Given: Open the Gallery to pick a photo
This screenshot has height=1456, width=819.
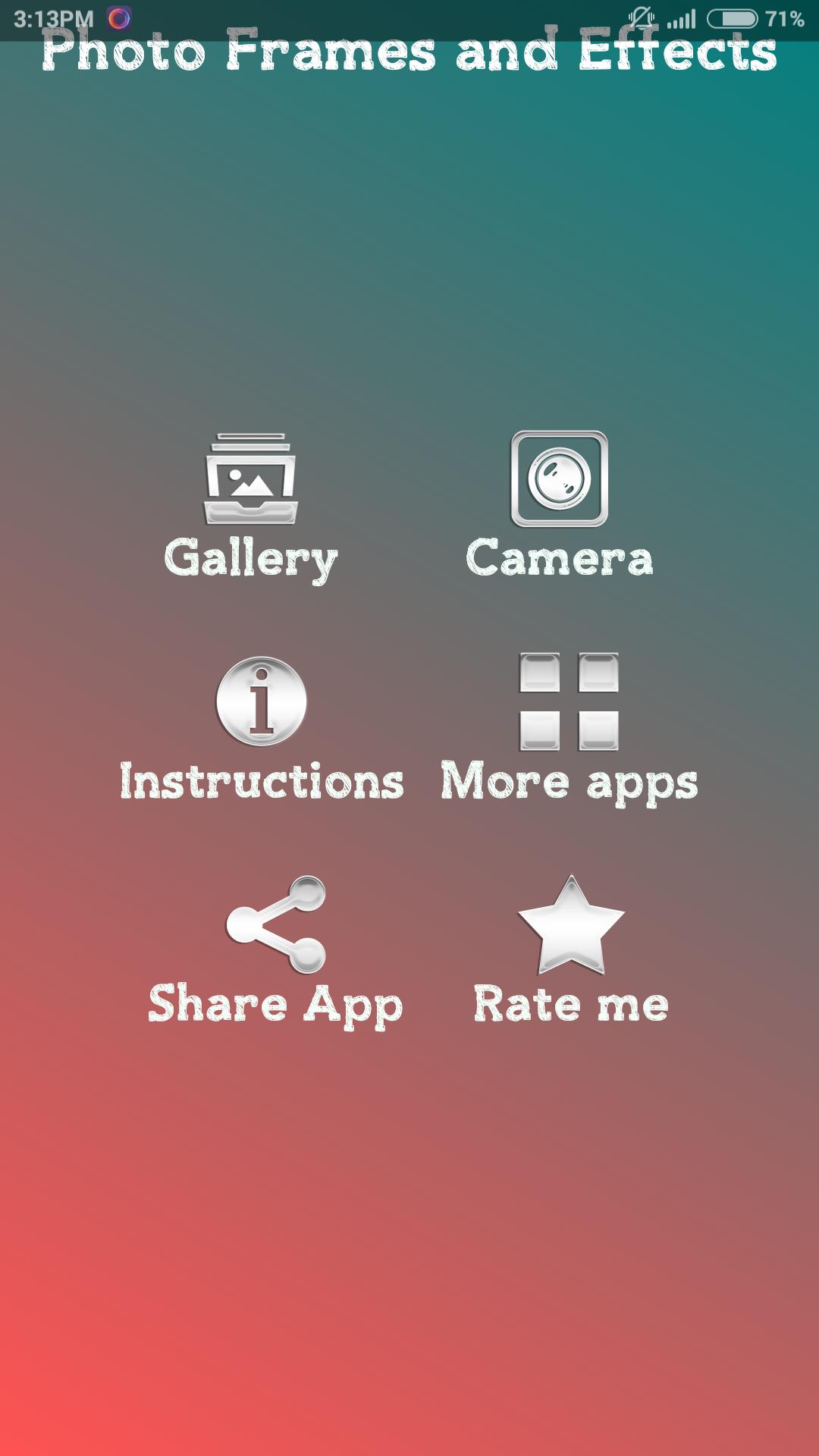Looking at the screenshot, I should [x=250, y=504].
